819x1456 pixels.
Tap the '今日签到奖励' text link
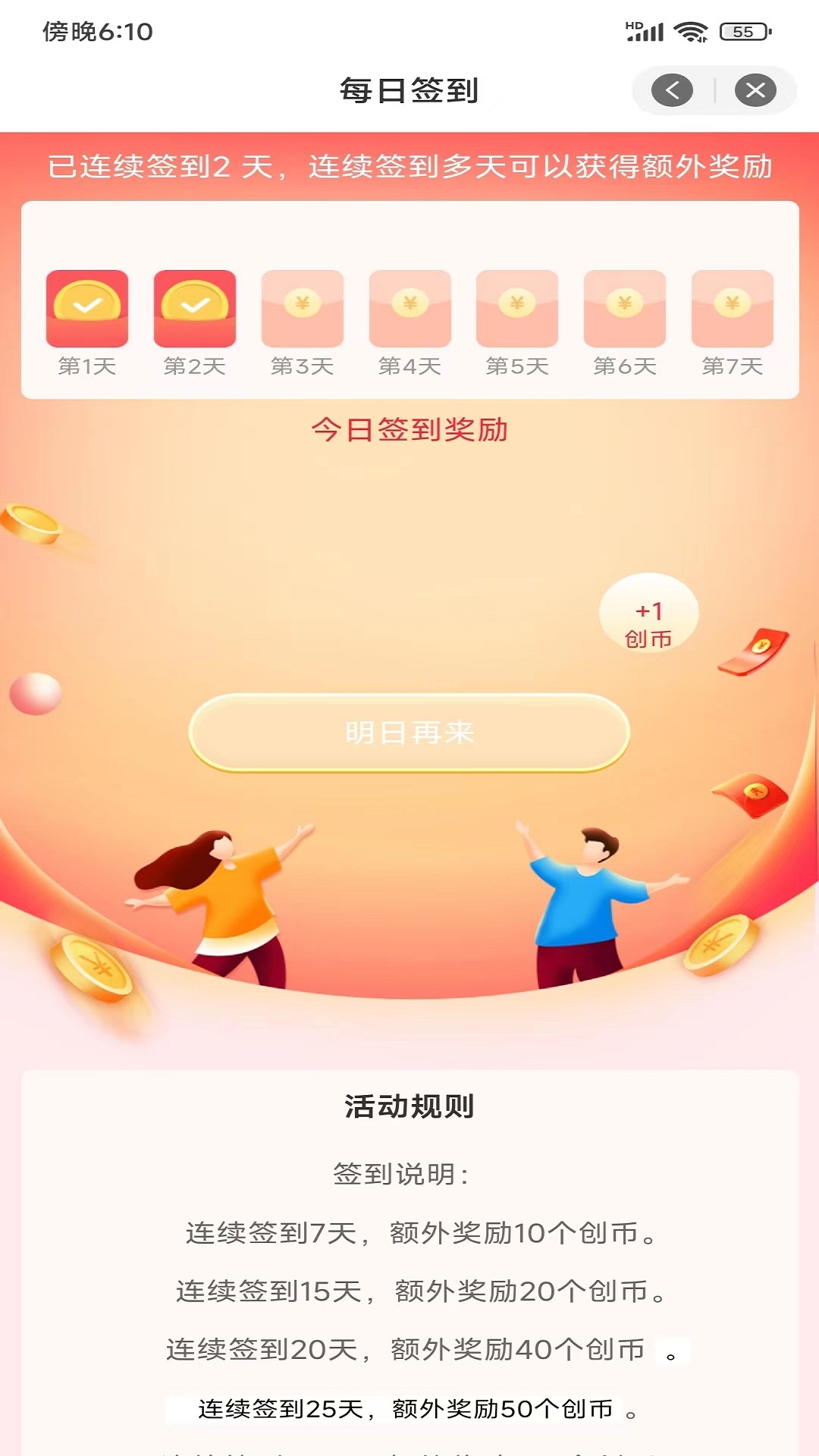pos(413,429)
